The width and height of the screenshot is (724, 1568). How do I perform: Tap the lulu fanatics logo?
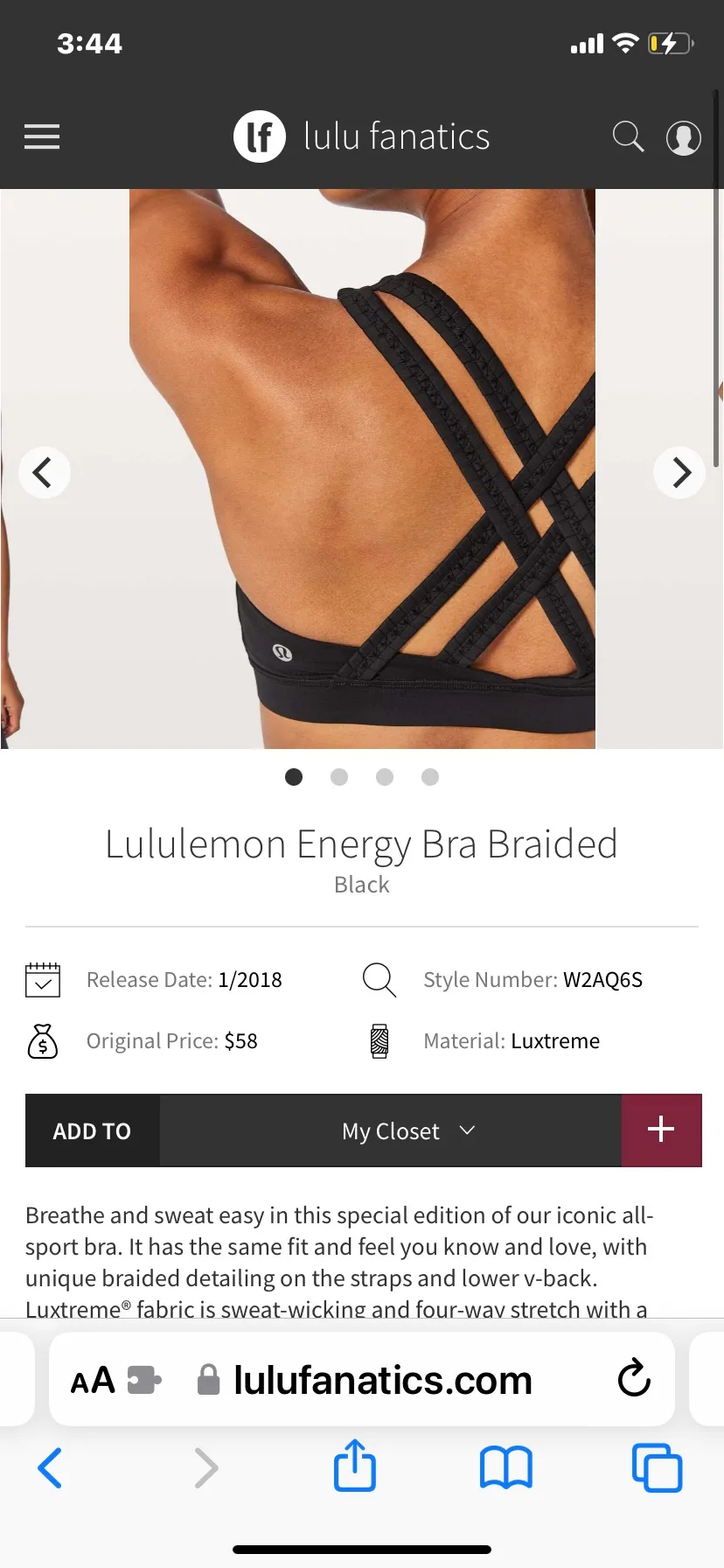tap(361, 136)
